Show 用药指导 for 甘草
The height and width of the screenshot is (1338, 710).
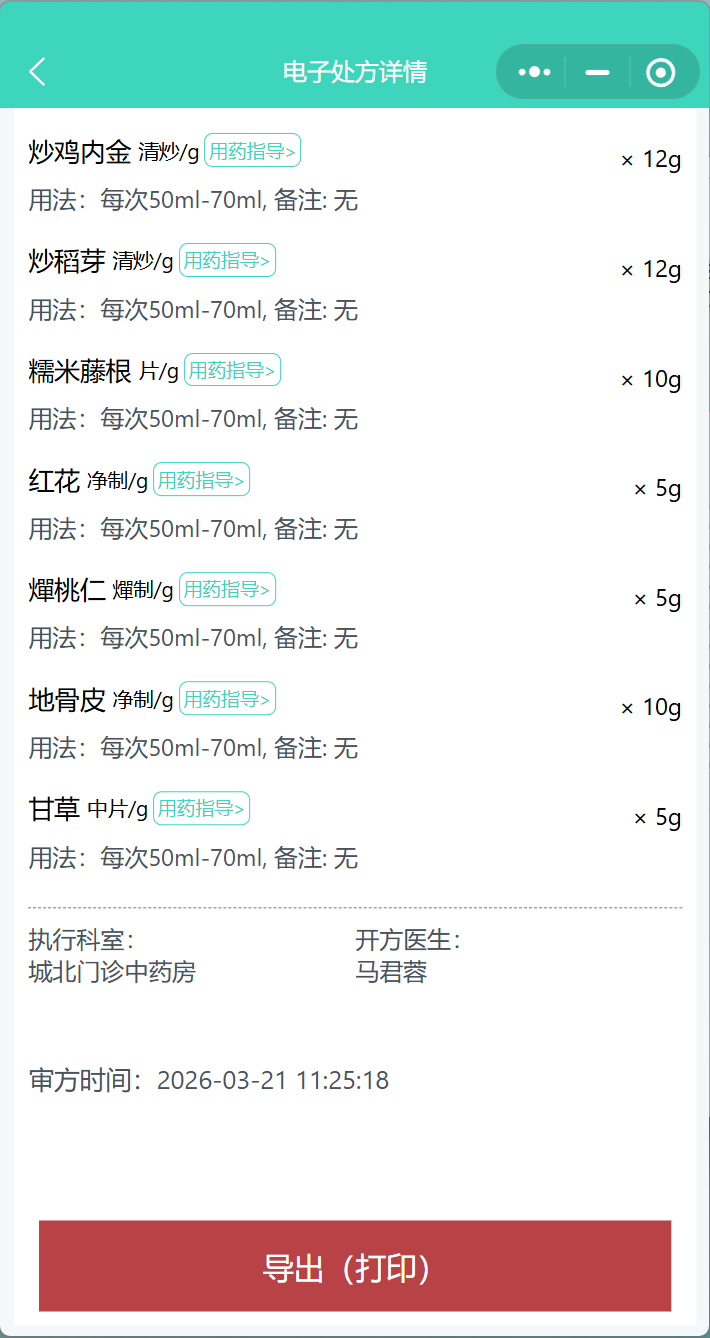coord(201,808)
